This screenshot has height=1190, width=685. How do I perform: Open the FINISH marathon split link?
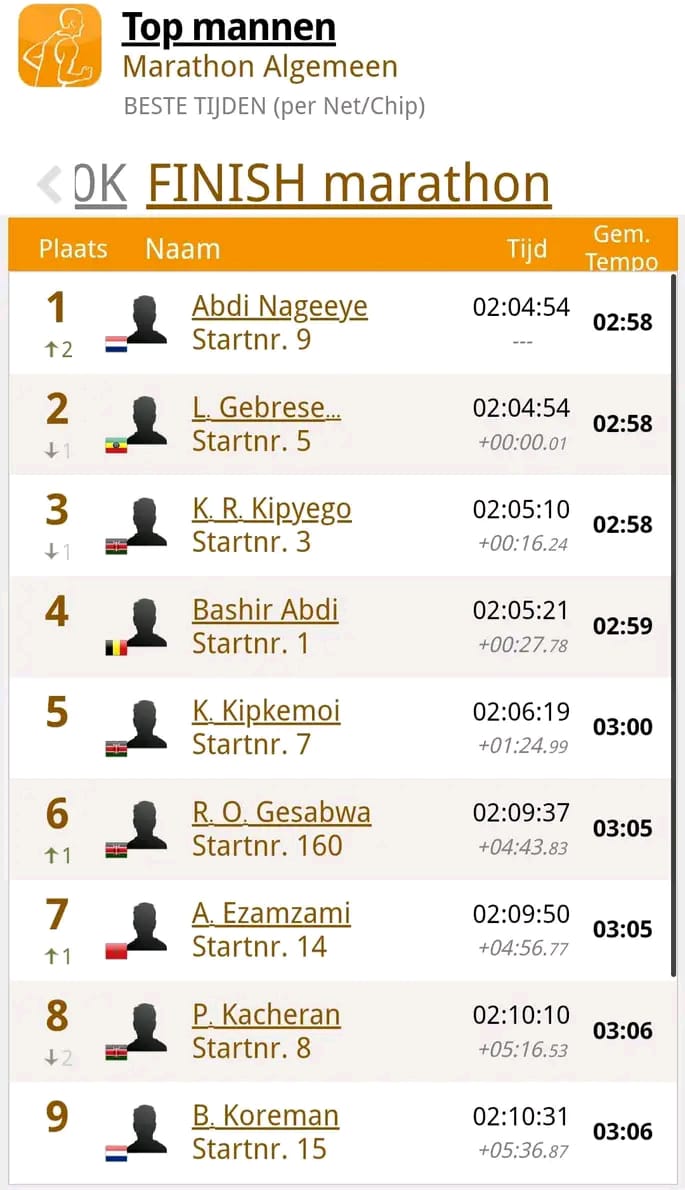(x=349, y=184)
